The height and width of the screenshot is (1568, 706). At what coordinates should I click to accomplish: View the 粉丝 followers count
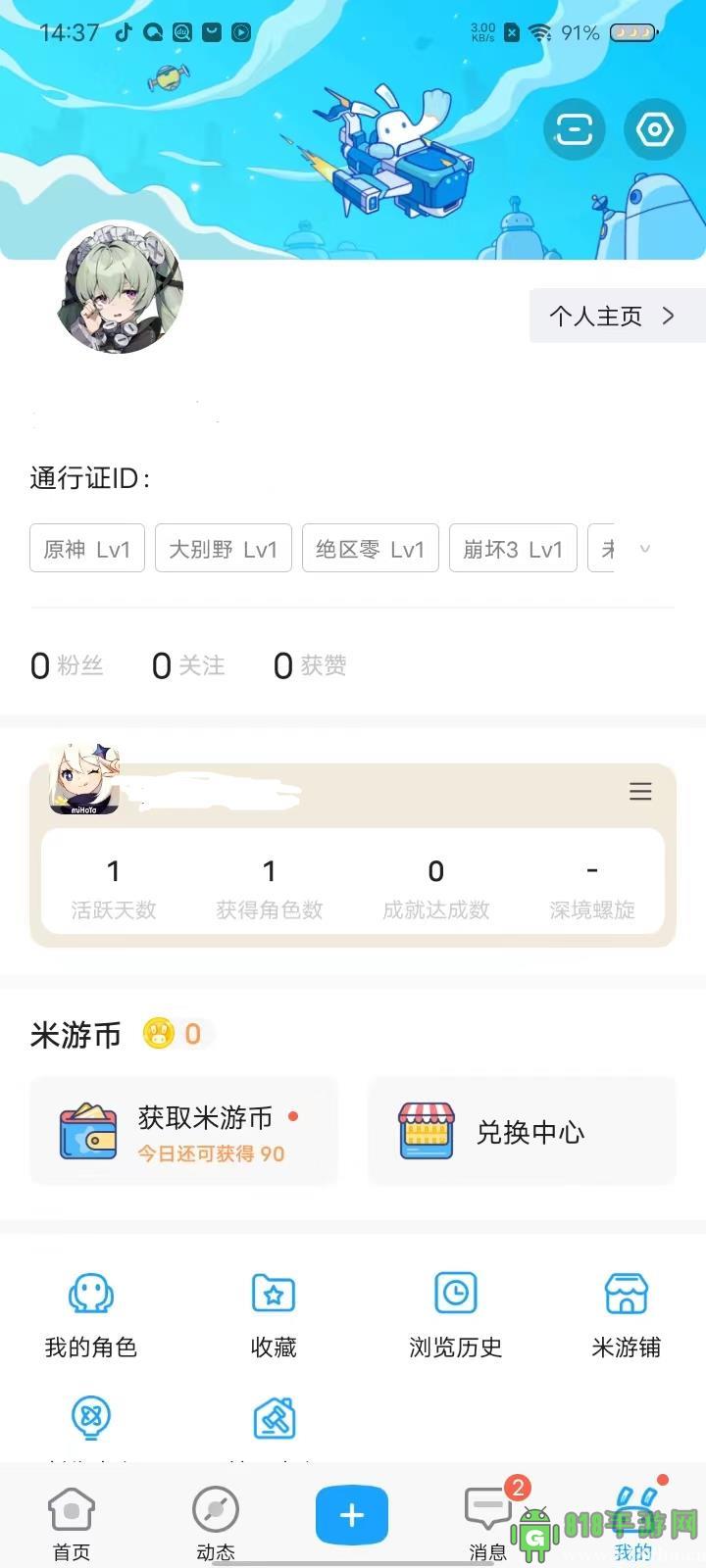click(67, 665)
